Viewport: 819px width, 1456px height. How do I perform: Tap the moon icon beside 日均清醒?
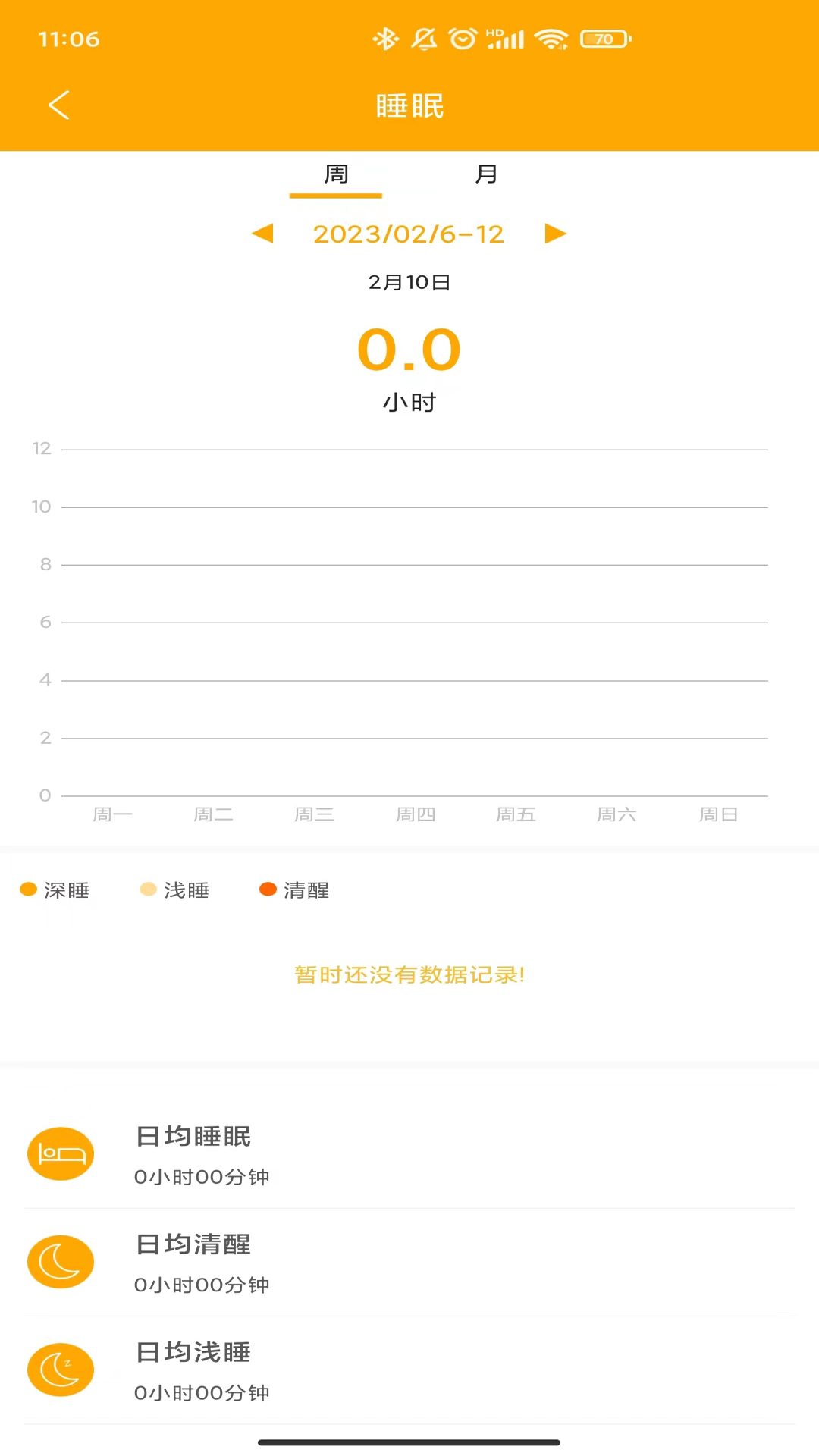[61, 1262]
